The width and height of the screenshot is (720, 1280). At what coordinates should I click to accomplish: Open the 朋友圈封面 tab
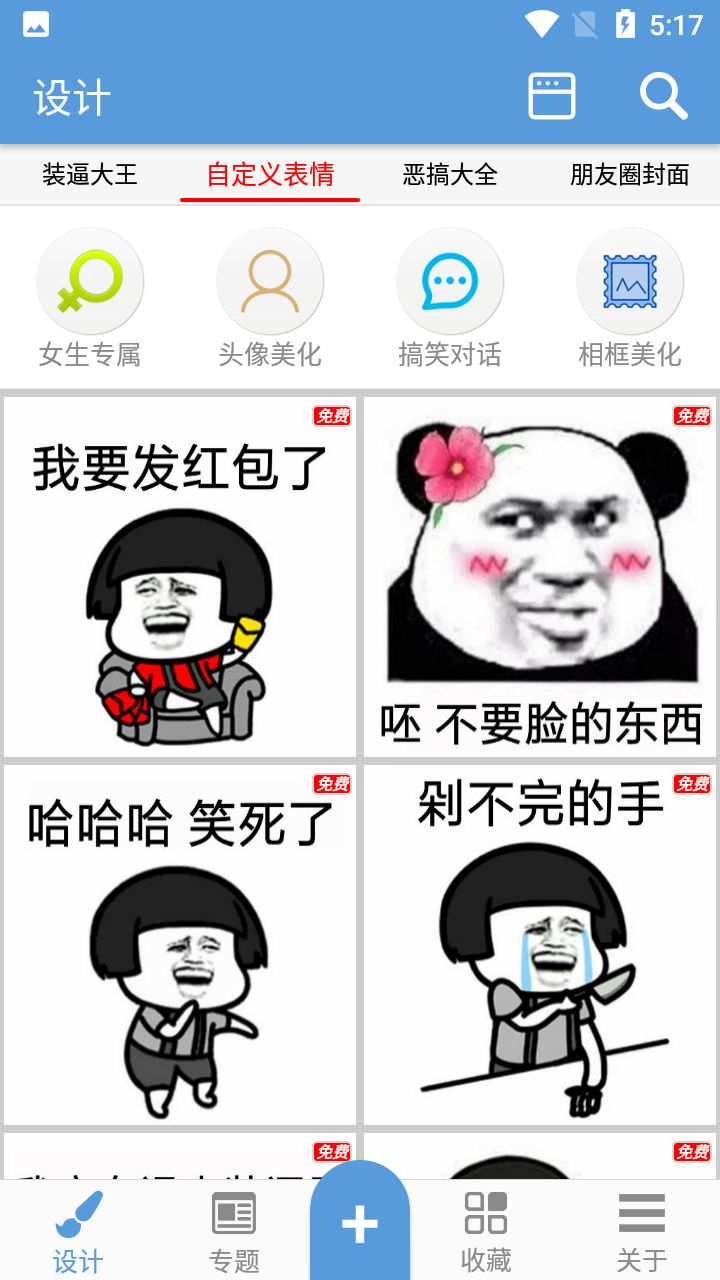[x=630, y=175]
